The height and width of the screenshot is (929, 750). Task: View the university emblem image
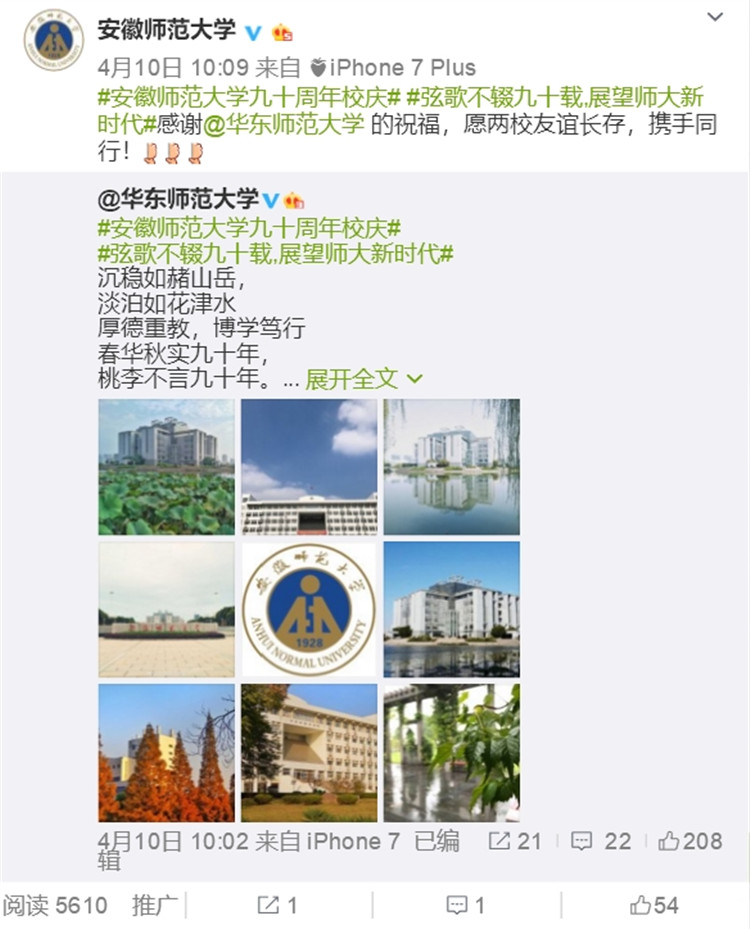310,609
